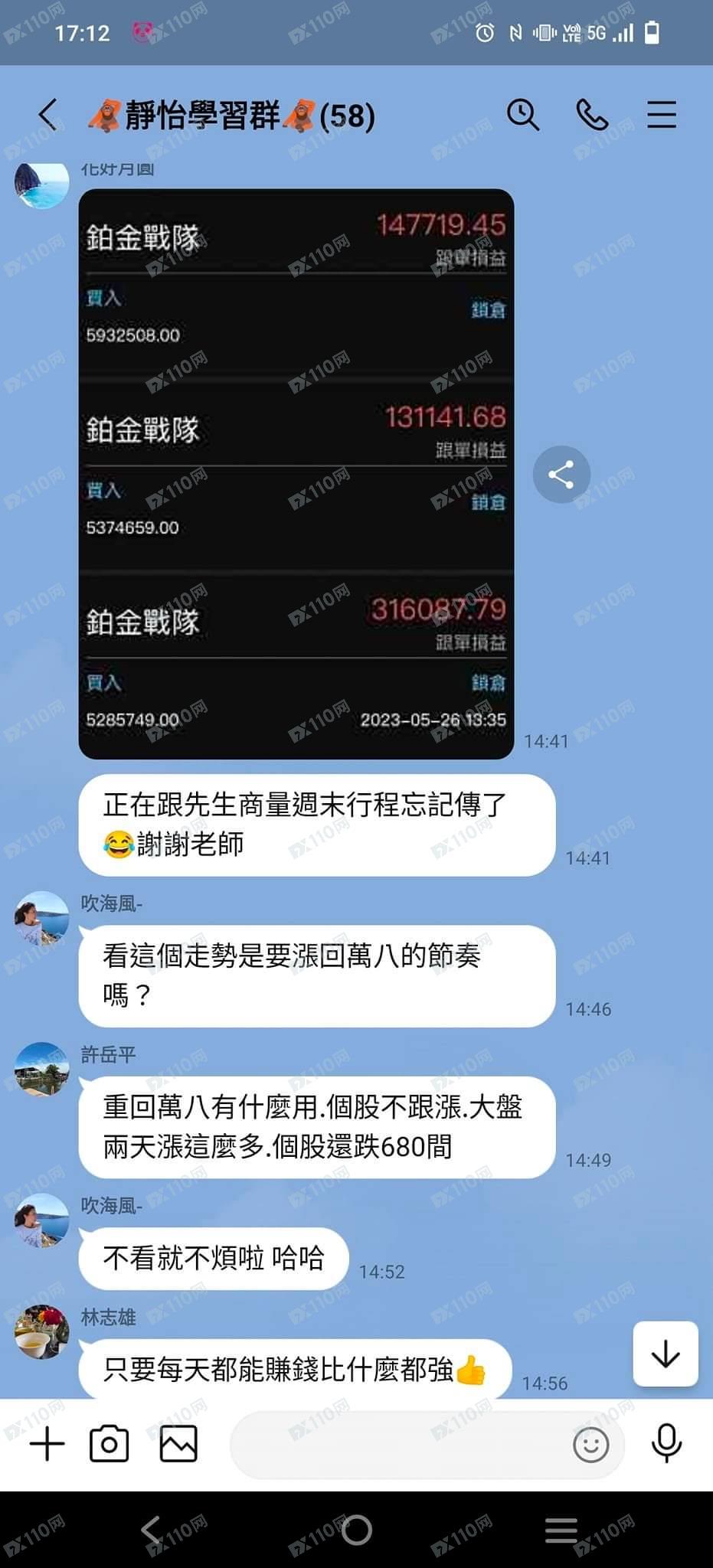
Task: Share the 鉑金戰隊 image
Action: click(x=561, y=475)
